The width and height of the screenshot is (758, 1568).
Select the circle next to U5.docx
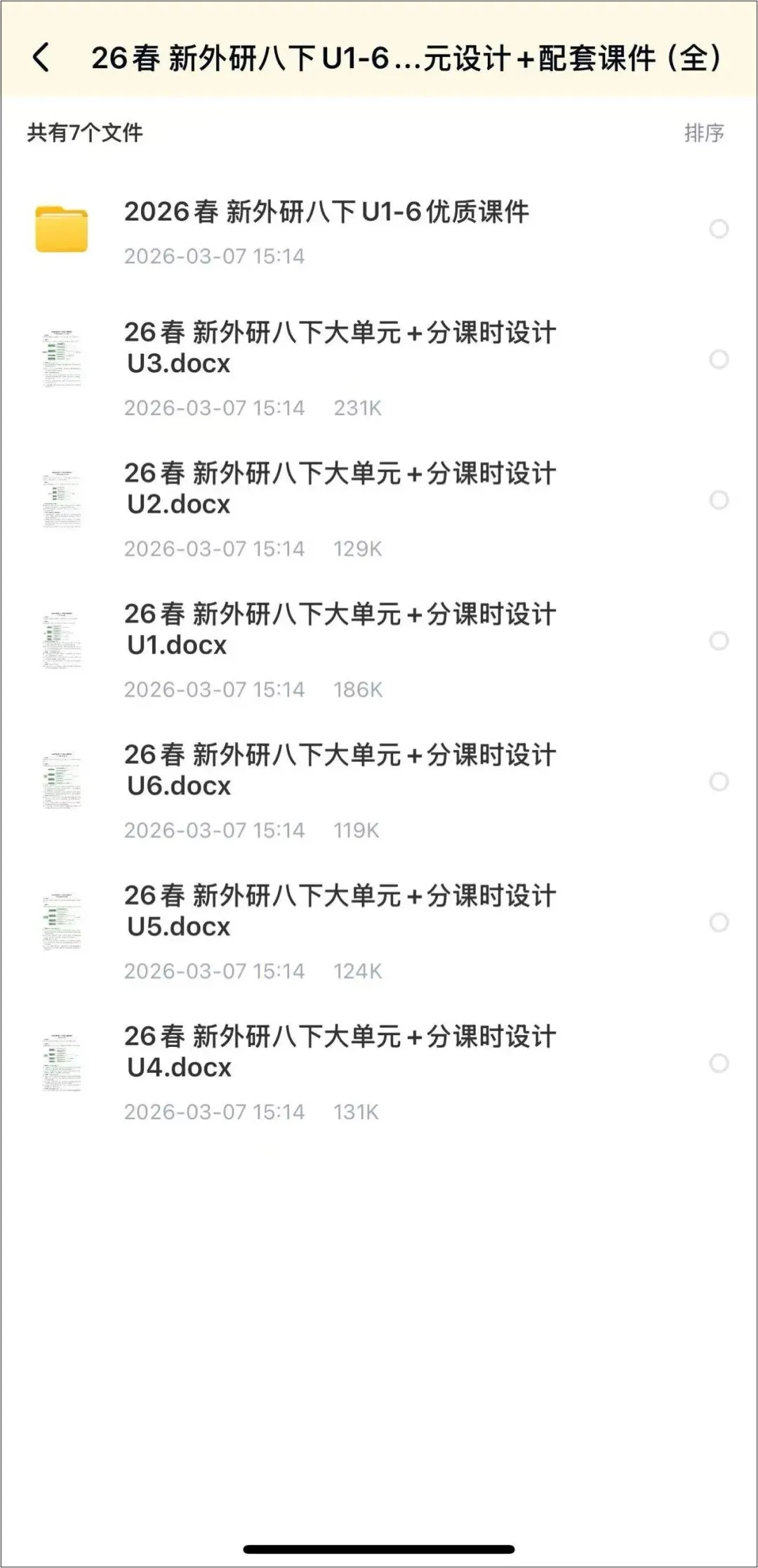click(719, 922)
